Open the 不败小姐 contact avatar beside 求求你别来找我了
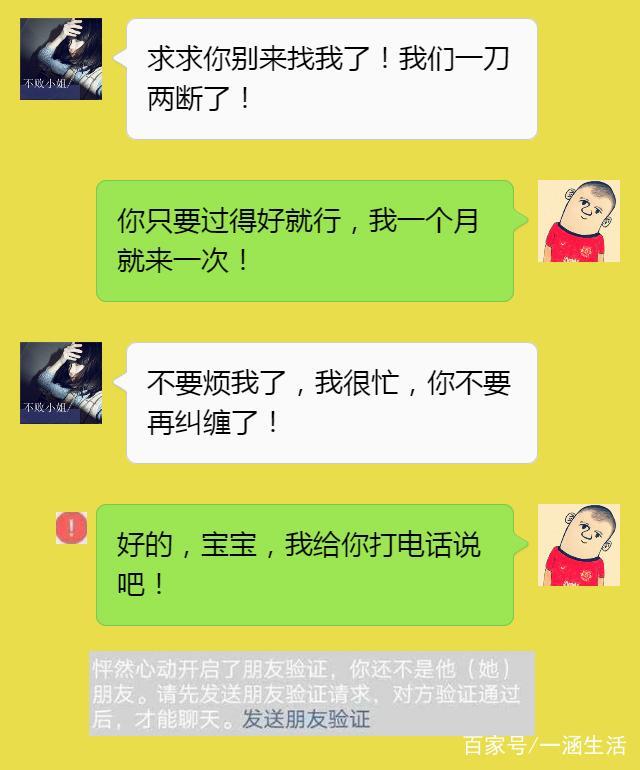Viewport: 640px width, 770px height. point(61,59)
